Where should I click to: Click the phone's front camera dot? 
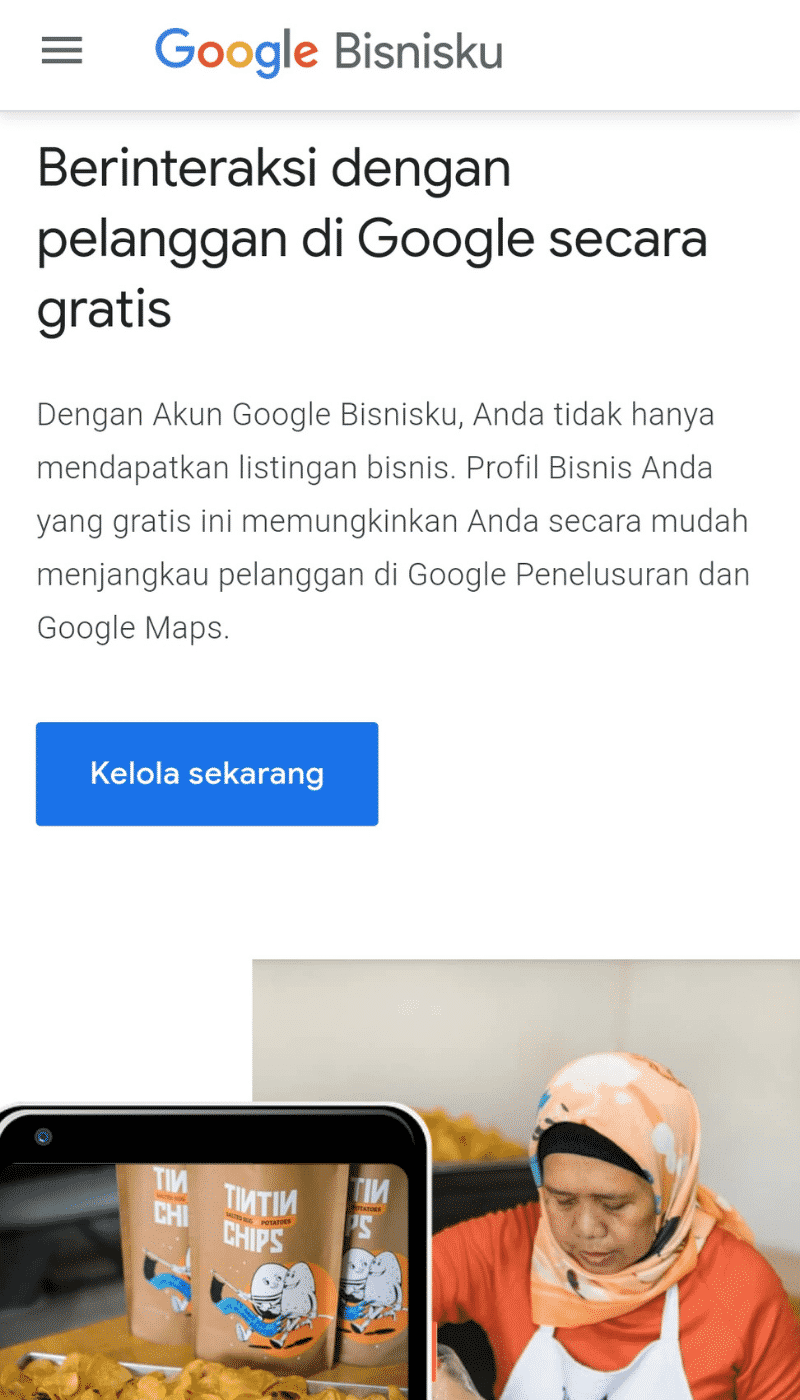coord(42,1136)
